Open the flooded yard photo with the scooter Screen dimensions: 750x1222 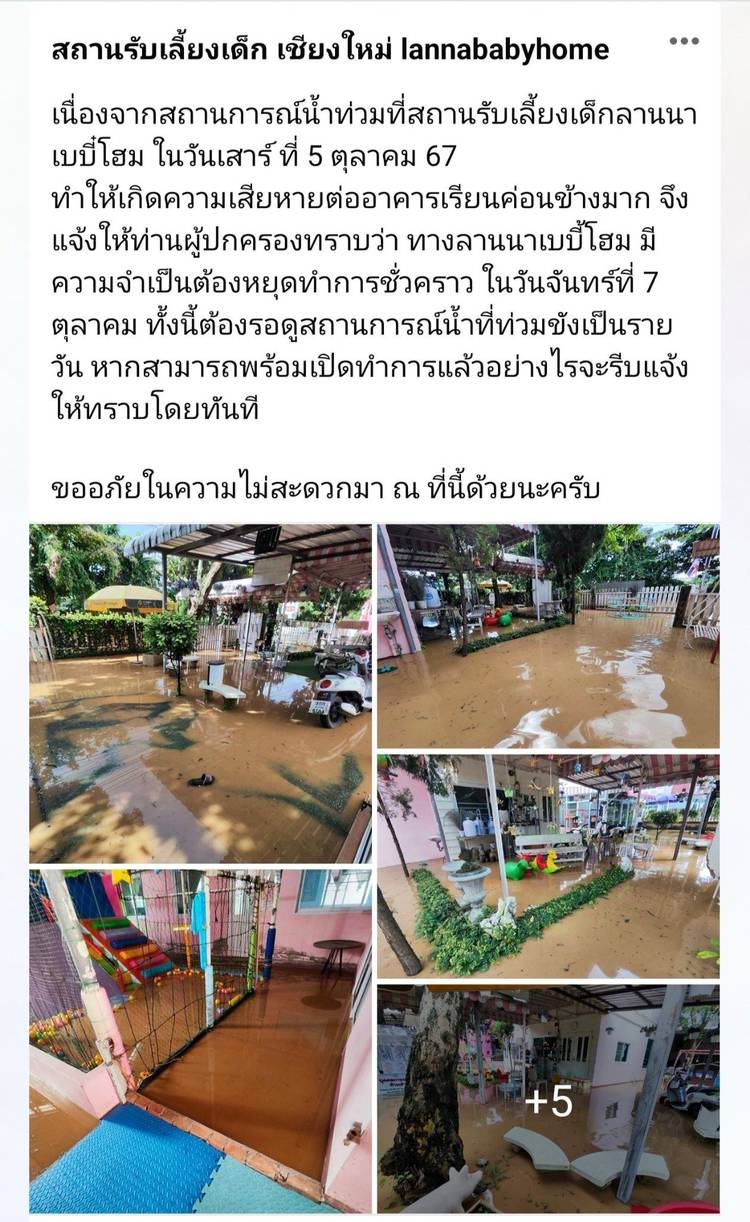[x=200, y=692]
